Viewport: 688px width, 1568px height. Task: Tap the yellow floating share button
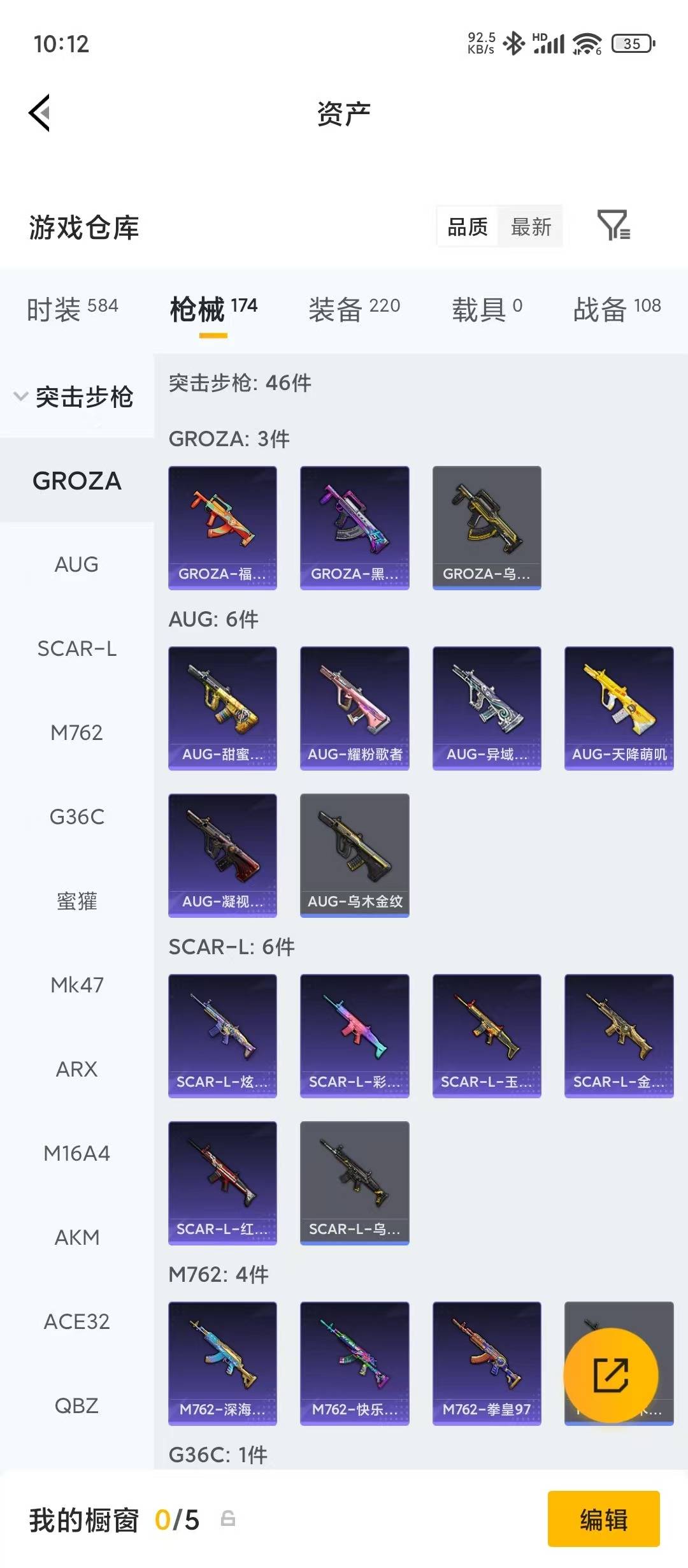tap(610, 1375)
